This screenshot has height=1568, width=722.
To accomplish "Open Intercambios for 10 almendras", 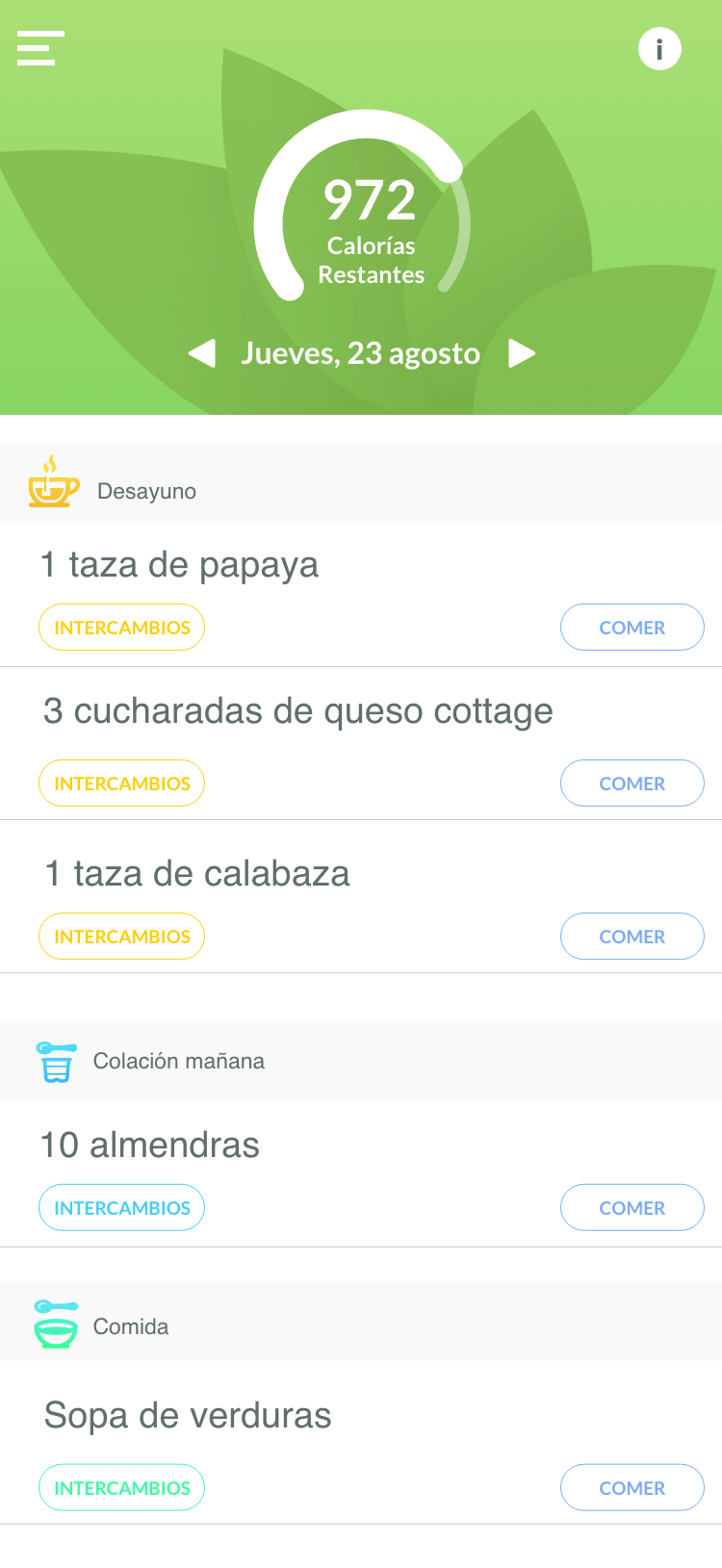I will click(122, 1208).
